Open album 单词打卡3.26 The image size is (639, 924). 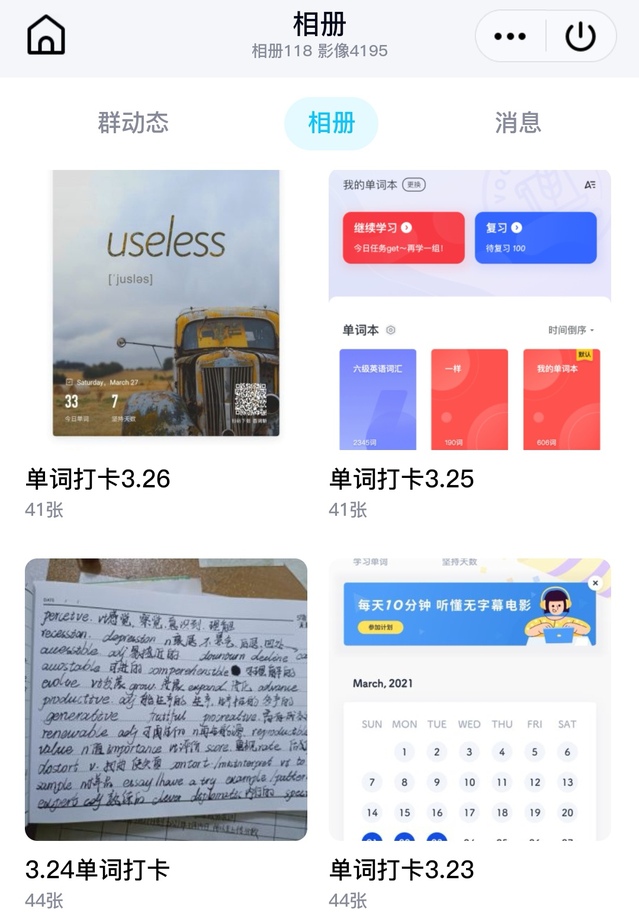166,304
